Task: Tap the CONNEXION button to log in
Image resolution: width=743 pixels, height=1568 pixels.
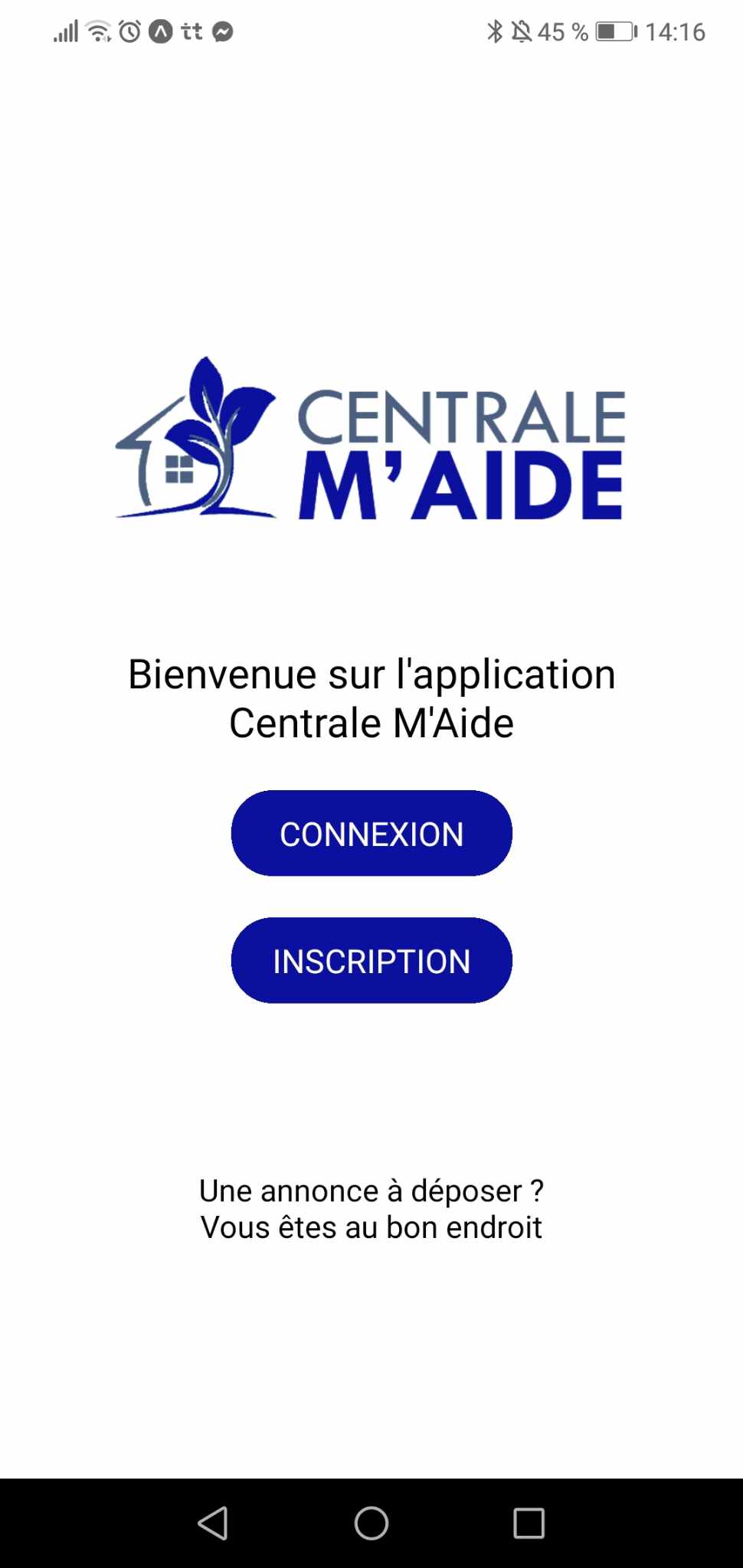Action: [x=371, y=833]
